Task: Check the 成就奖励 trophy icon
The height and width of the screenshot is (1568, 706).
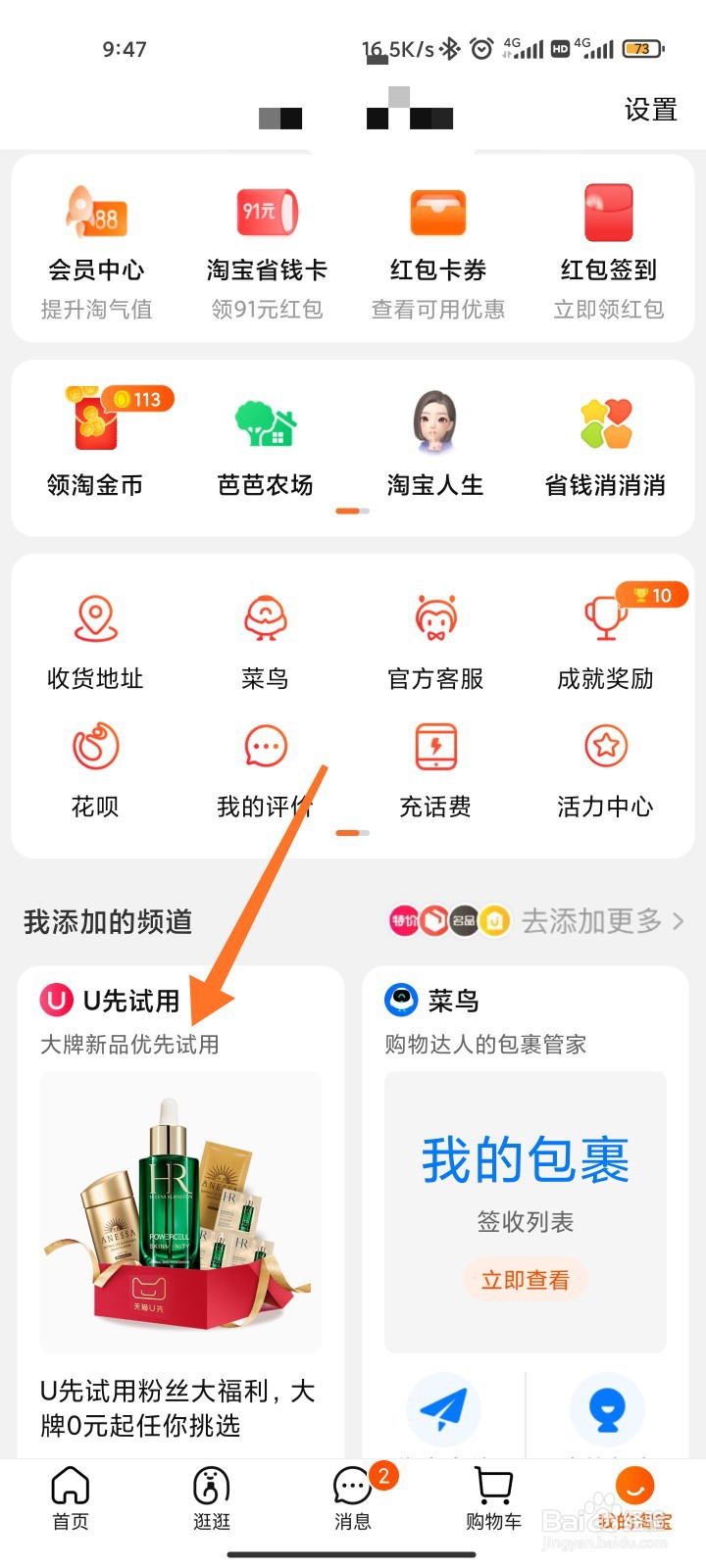Action: tap(606, 617)
